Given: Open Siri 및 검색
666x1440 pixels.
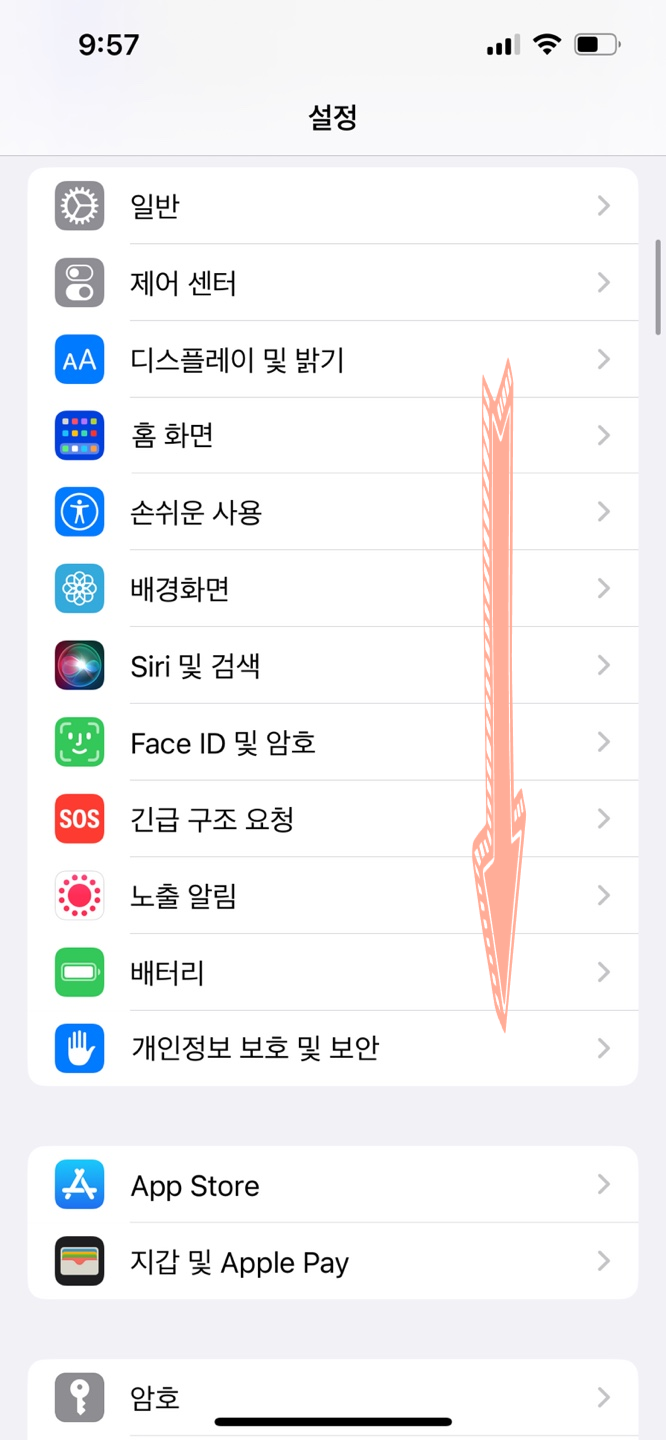Looking at the screenshot, I should [x=333, y=666].
